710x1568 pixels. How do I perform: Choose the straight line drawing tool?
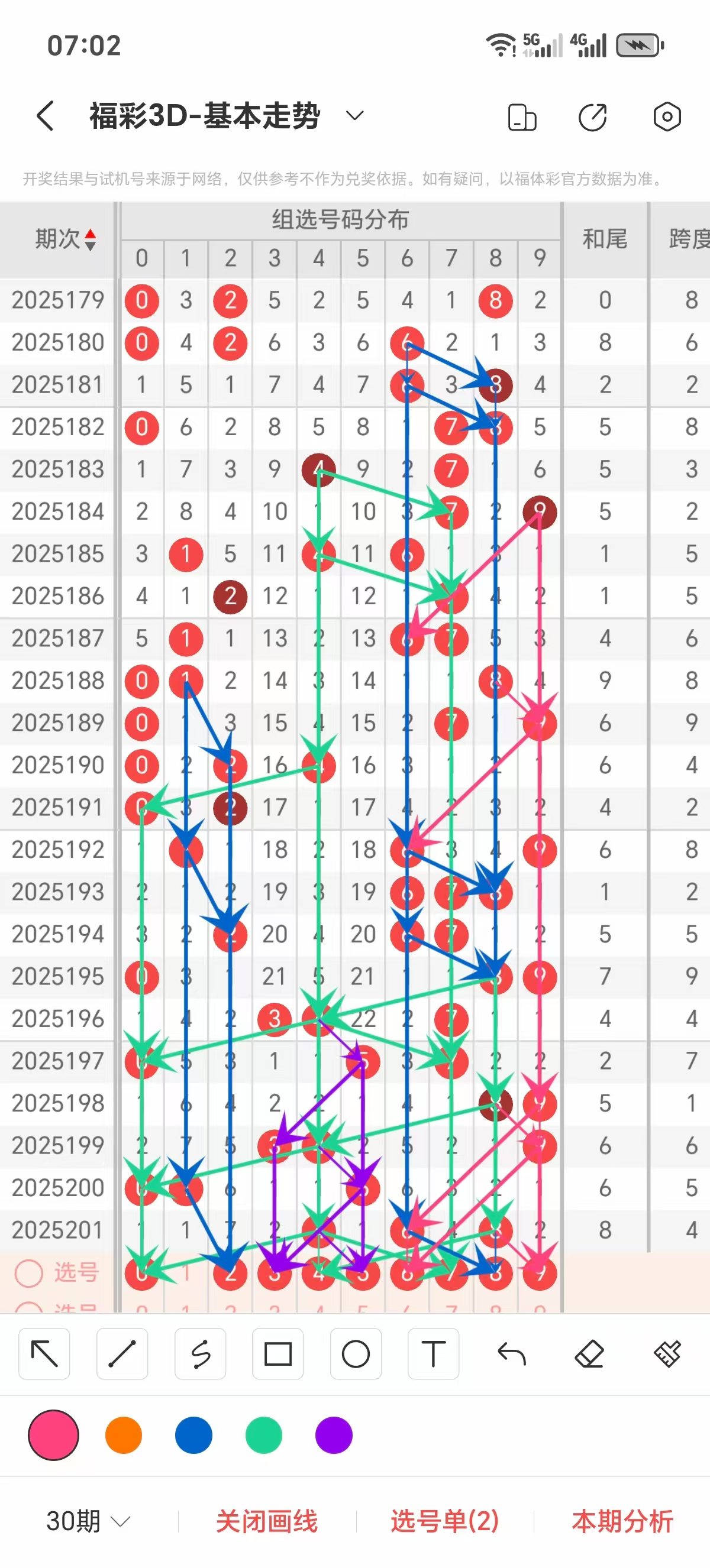point(122,1355)
